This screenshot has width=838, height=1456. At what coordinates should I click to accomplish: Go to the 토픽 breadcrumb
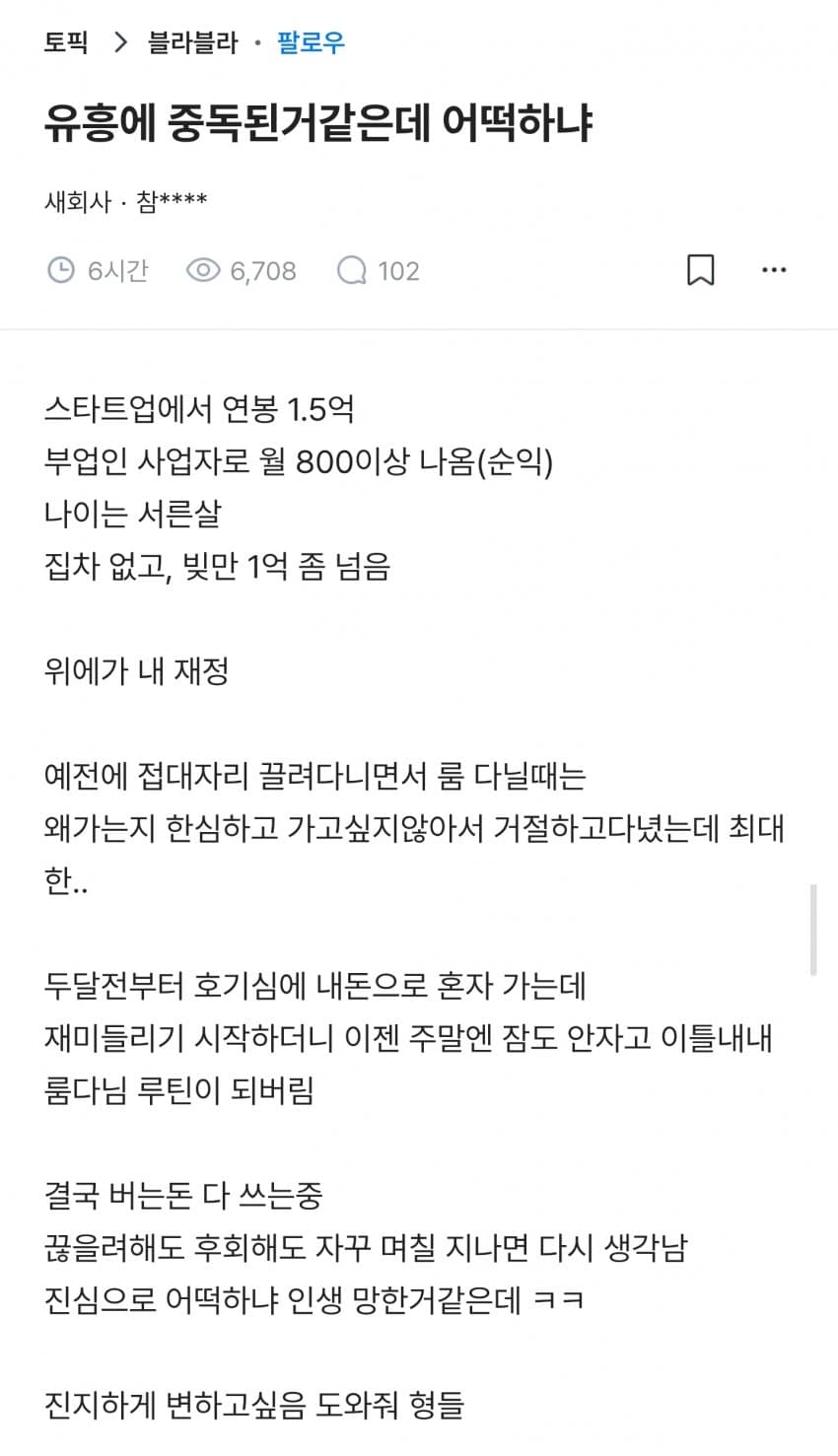(x=66, y=43)
